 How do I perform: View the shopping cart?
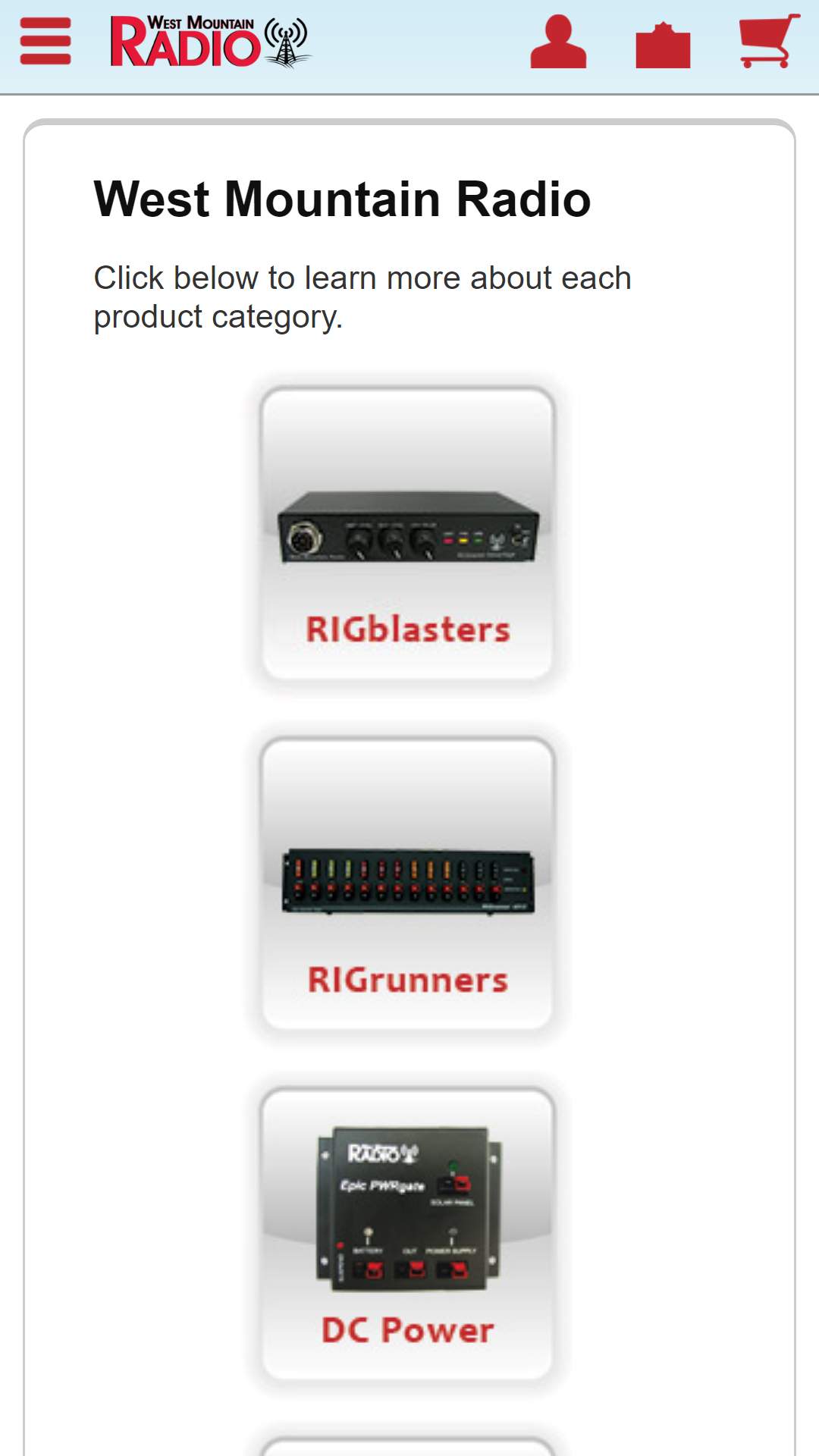(769, 41)
